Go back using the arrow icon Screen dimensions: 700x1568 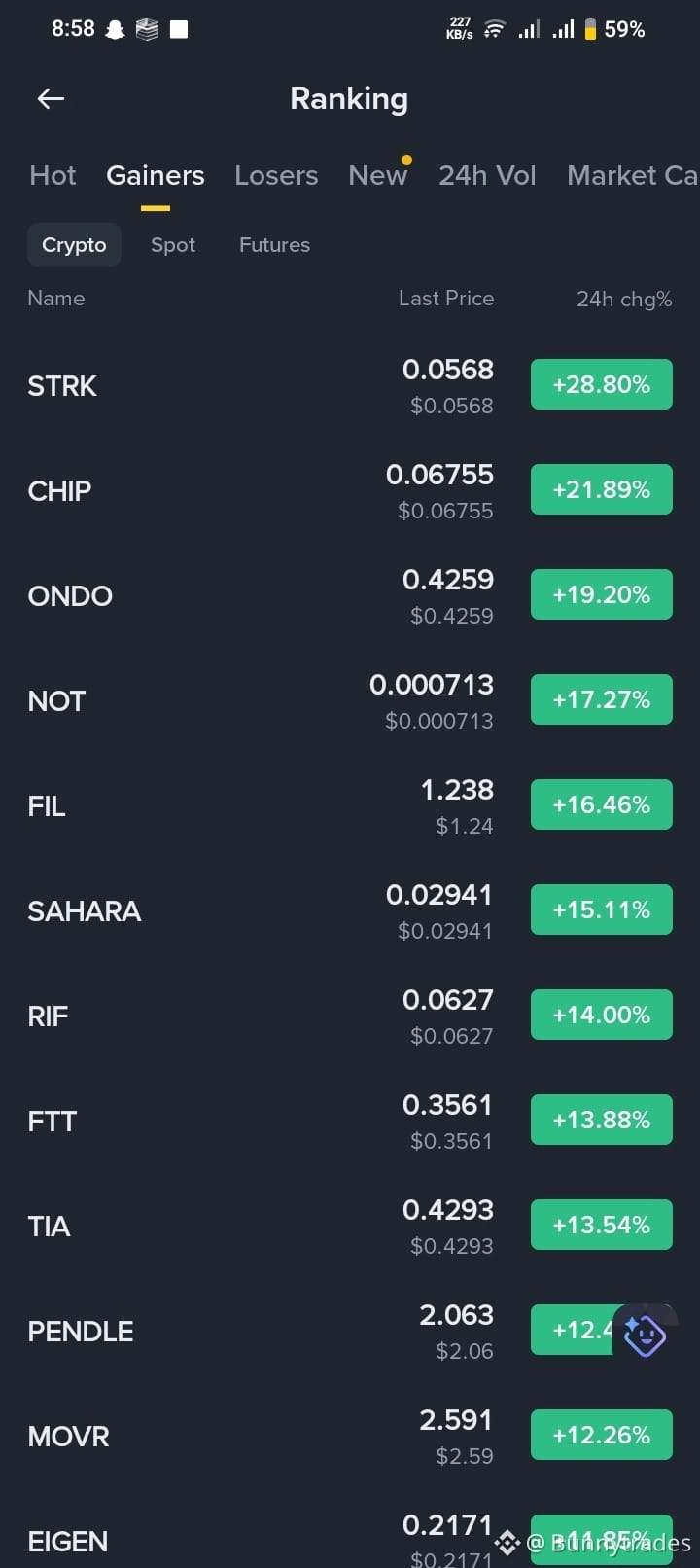click(x=51, y=98)
